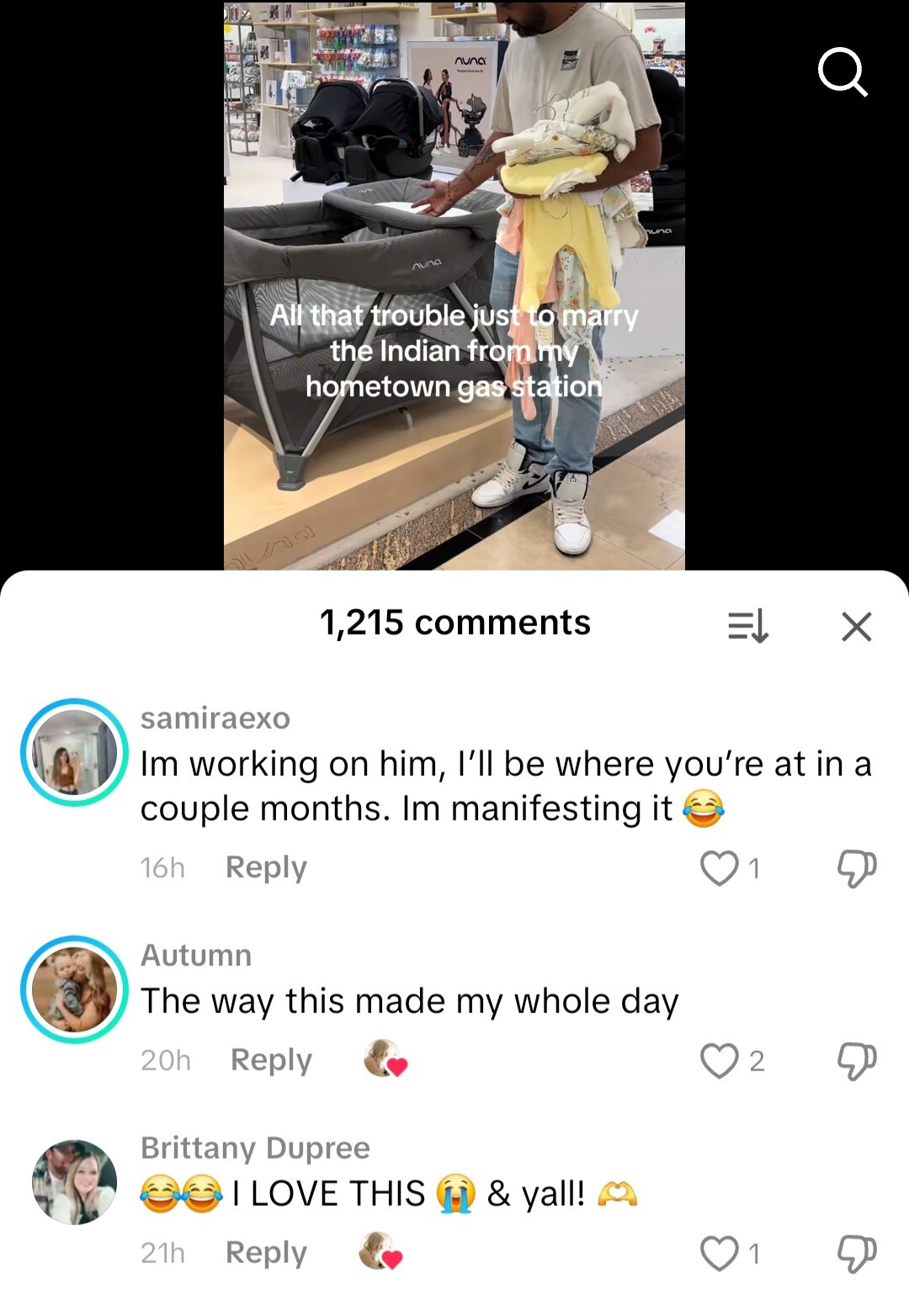Like samiraexo's comment
This screenshot has width=909, height=1316.
pos(720,868)
